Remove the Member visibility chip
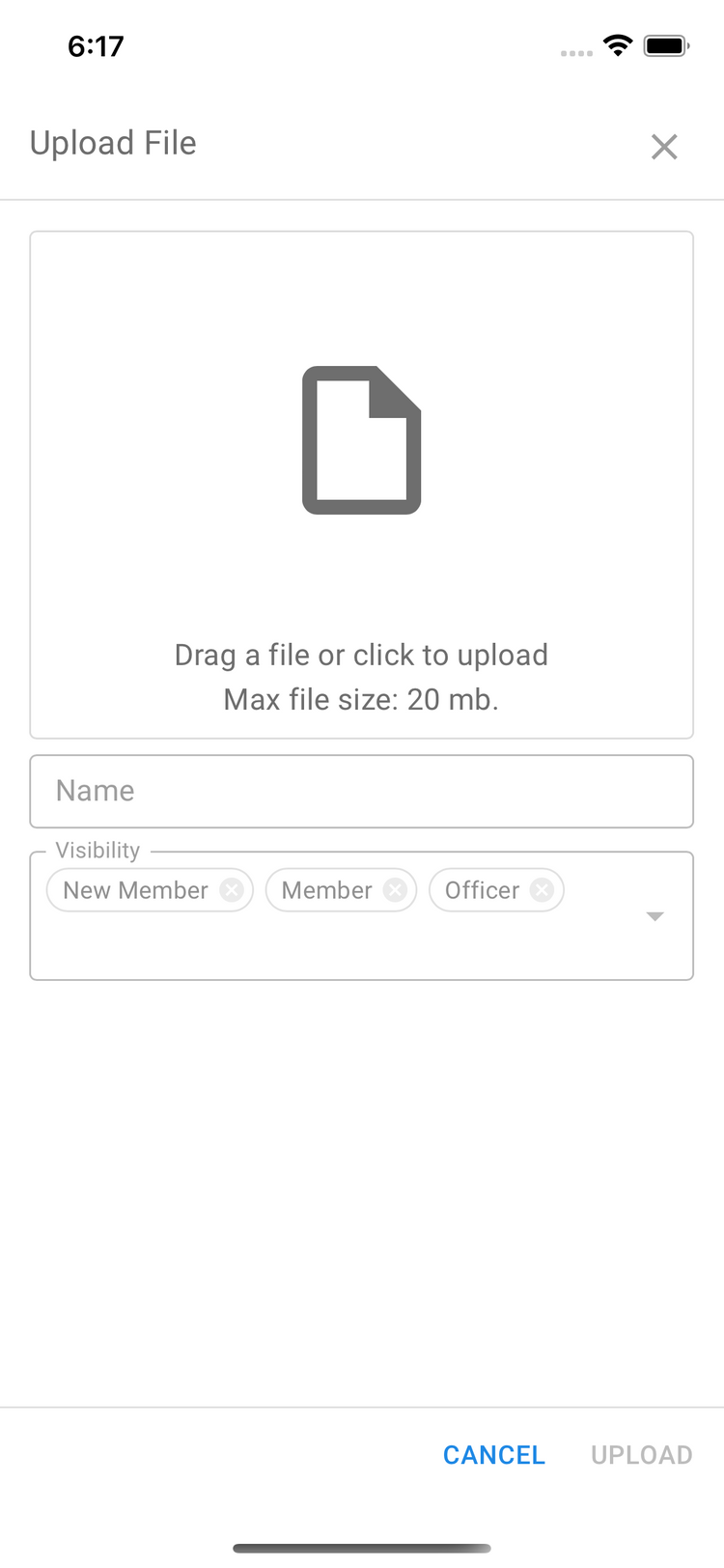The height and width of the screenshot is (1568, 724). click(395, 890)
